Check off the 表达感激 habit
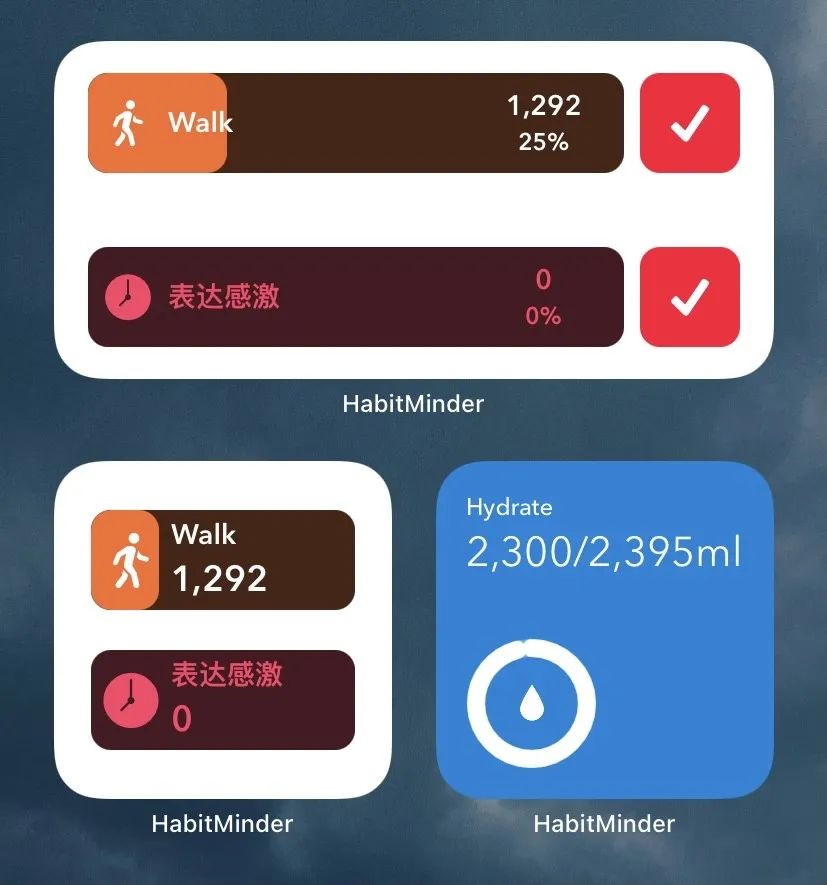The image size is (827, 885). pyautogui.click(x=689, y=297)
